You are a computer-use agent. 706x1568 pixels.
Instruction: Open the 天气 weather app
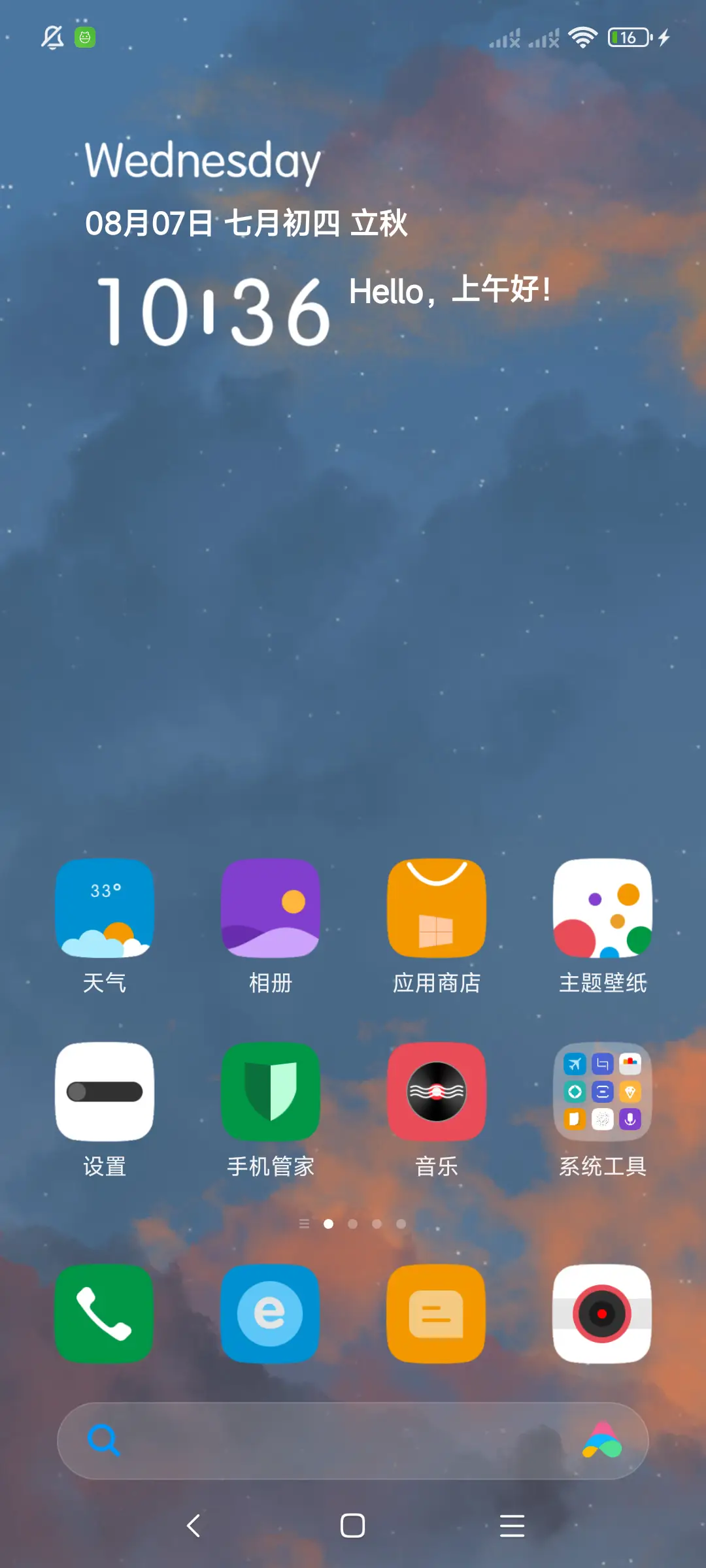(105, 908)
